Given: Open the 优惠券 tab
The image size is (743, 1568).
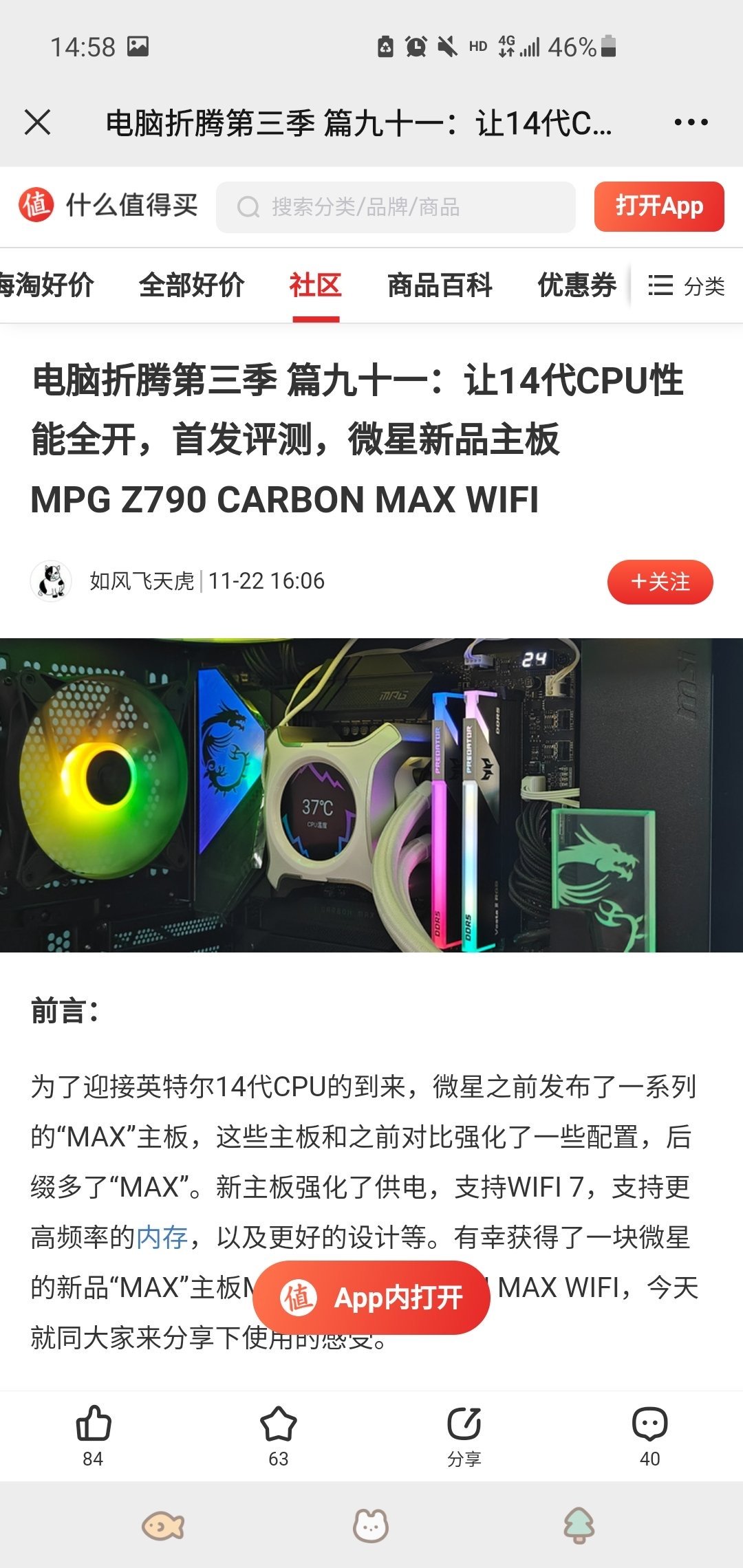Looking at the screenshot, I should 577,285.
